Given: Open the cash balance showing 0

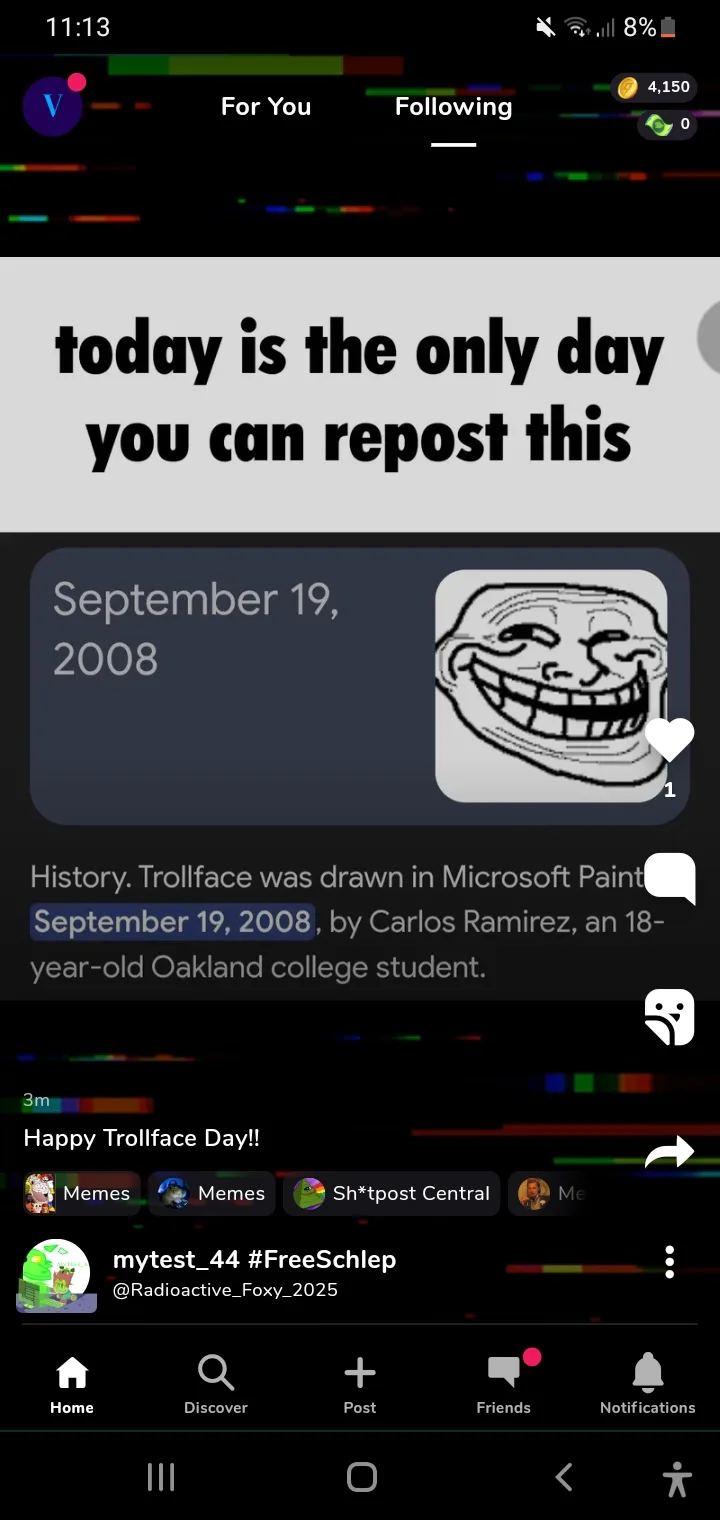Looking at the screenshot, I should tap(668, 125).
